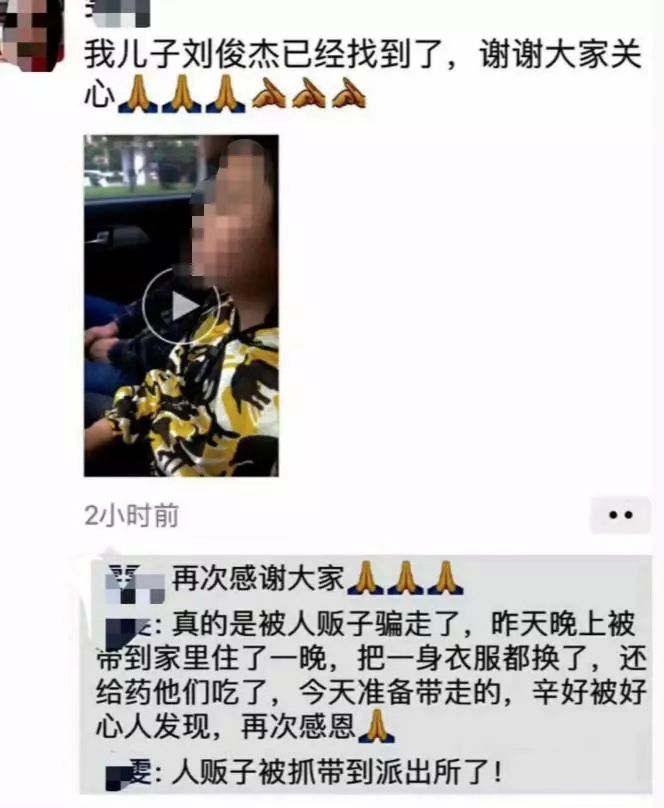Open the two-dot like and comment menu

(621, 514)
